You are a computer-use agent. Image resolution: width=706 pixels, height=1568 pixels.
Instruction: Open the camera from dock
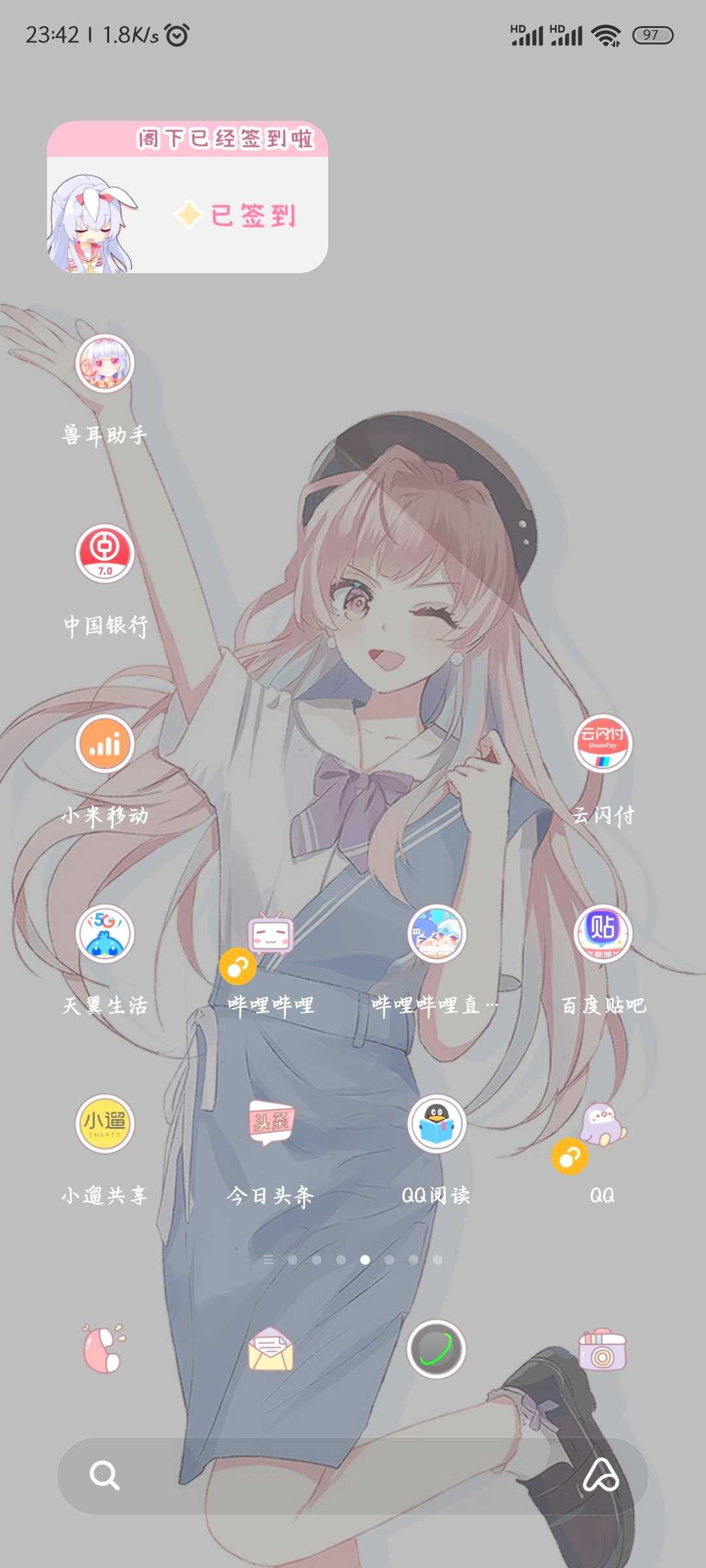(x=602, y=1349)
